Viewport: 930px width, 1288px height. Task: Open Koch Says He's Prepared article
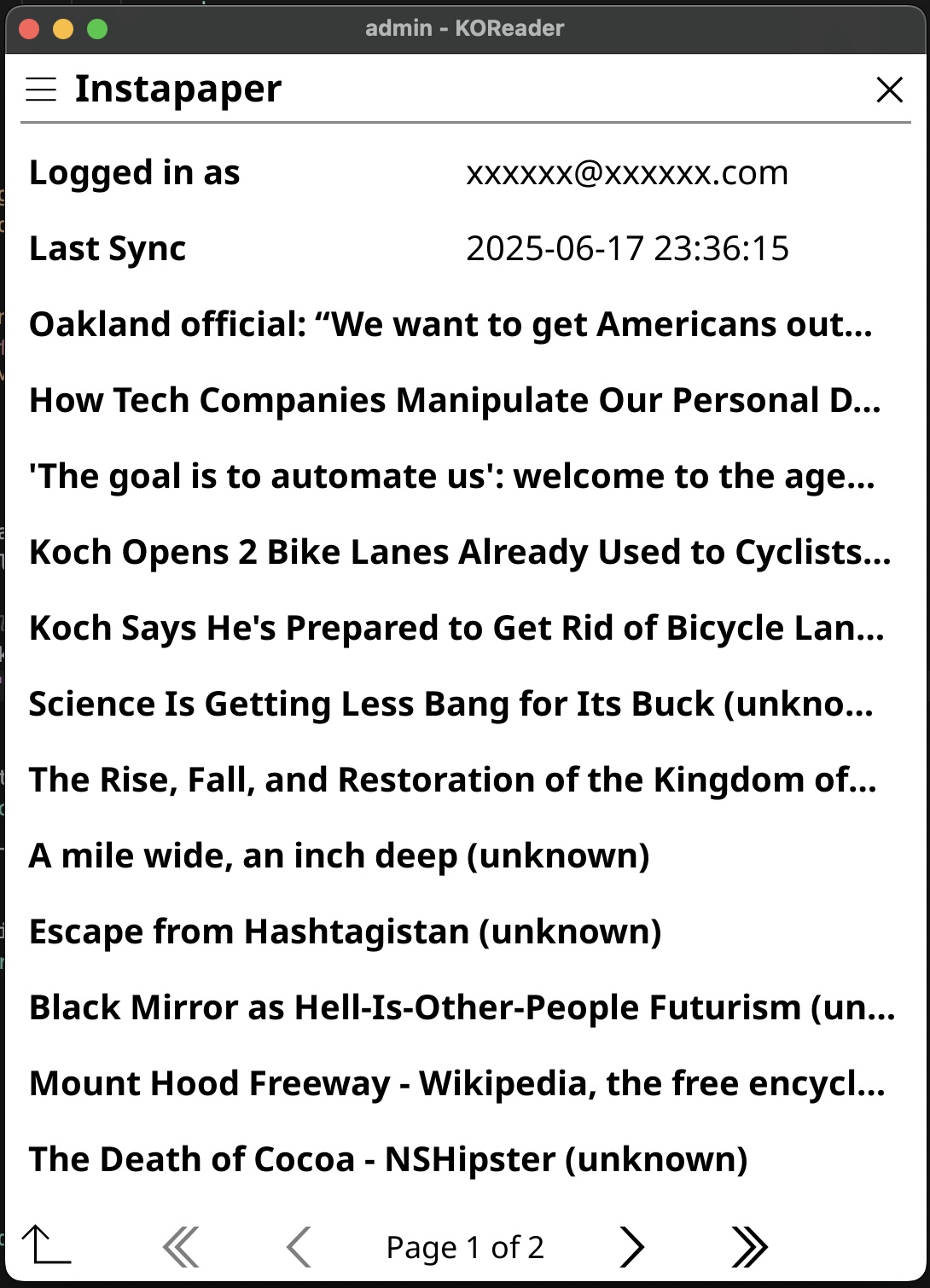click(456, 629)
